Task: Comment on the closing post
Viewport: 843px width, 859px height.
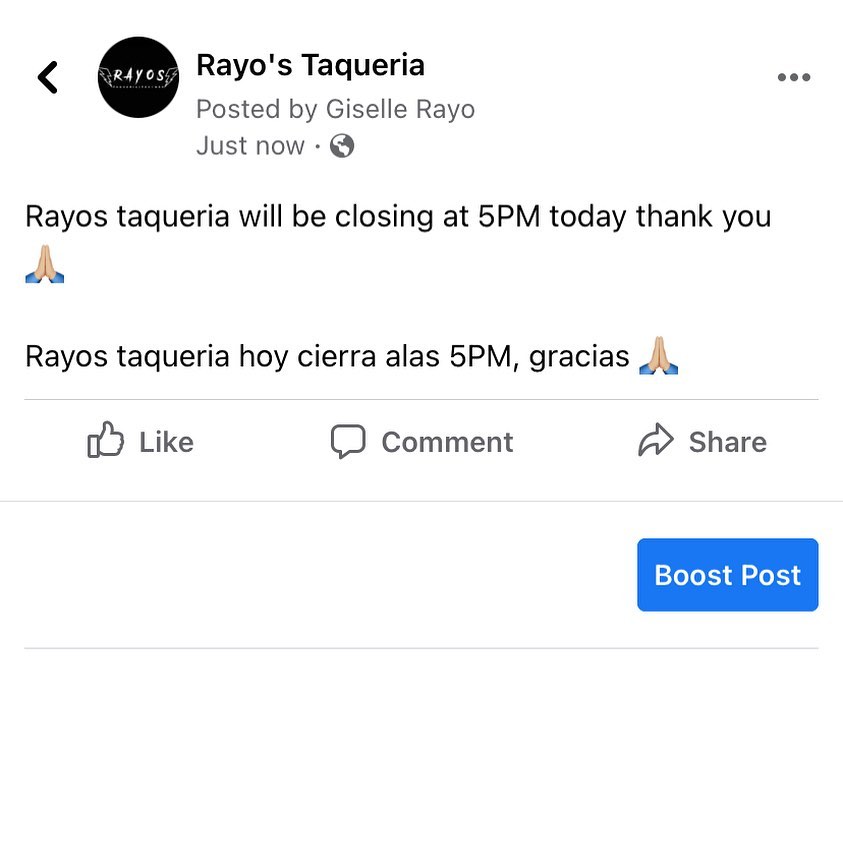Action: (422, 441)
